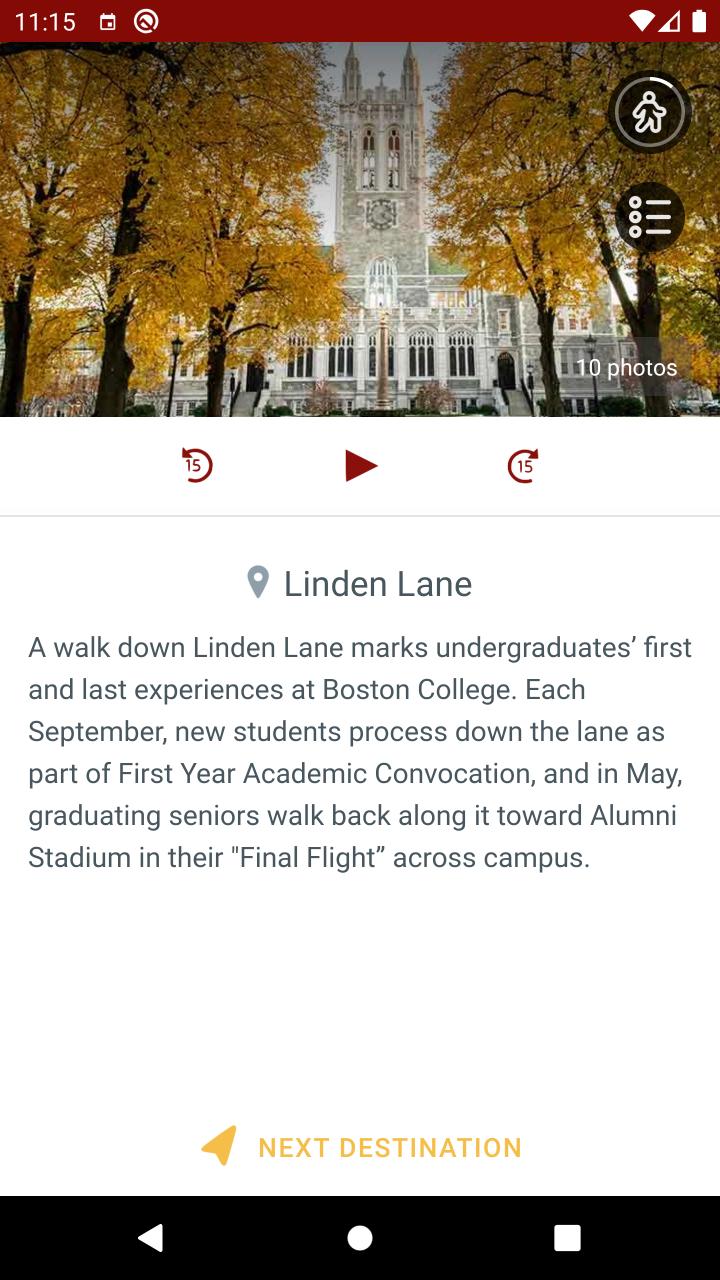Return to the home screen
Viewport: 720px width, 1280px height.
(x=360, y=1238)
